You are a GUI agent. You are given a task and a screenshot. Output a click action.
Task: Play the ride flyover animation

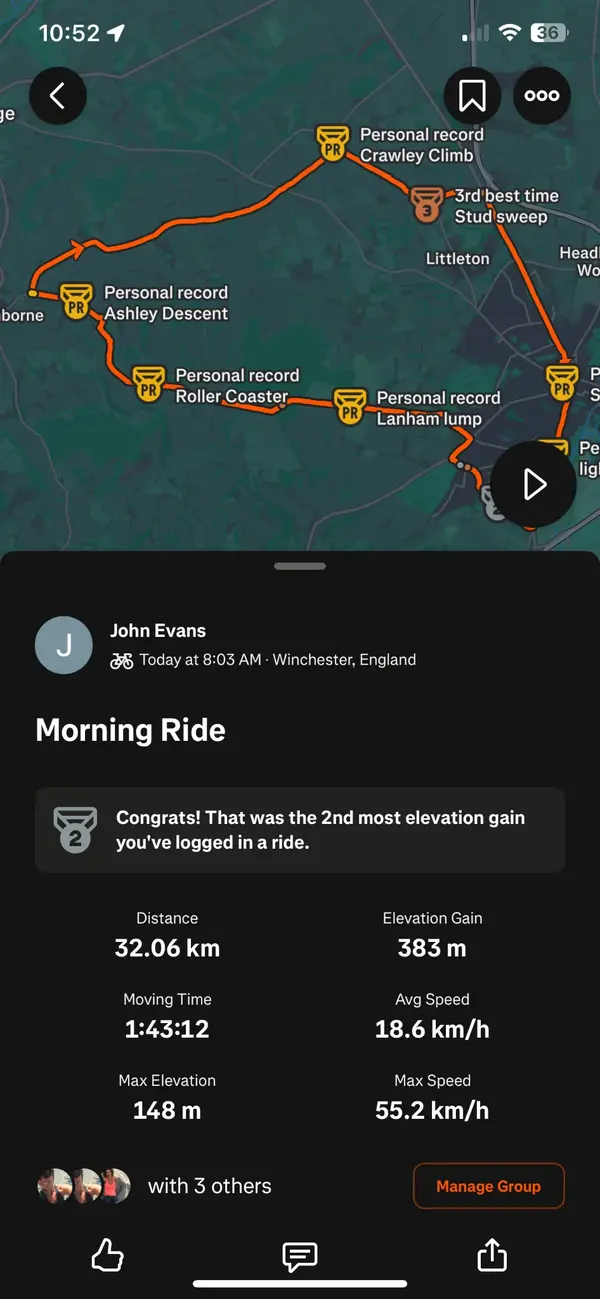pyautogui.click(x=534, y=485)
